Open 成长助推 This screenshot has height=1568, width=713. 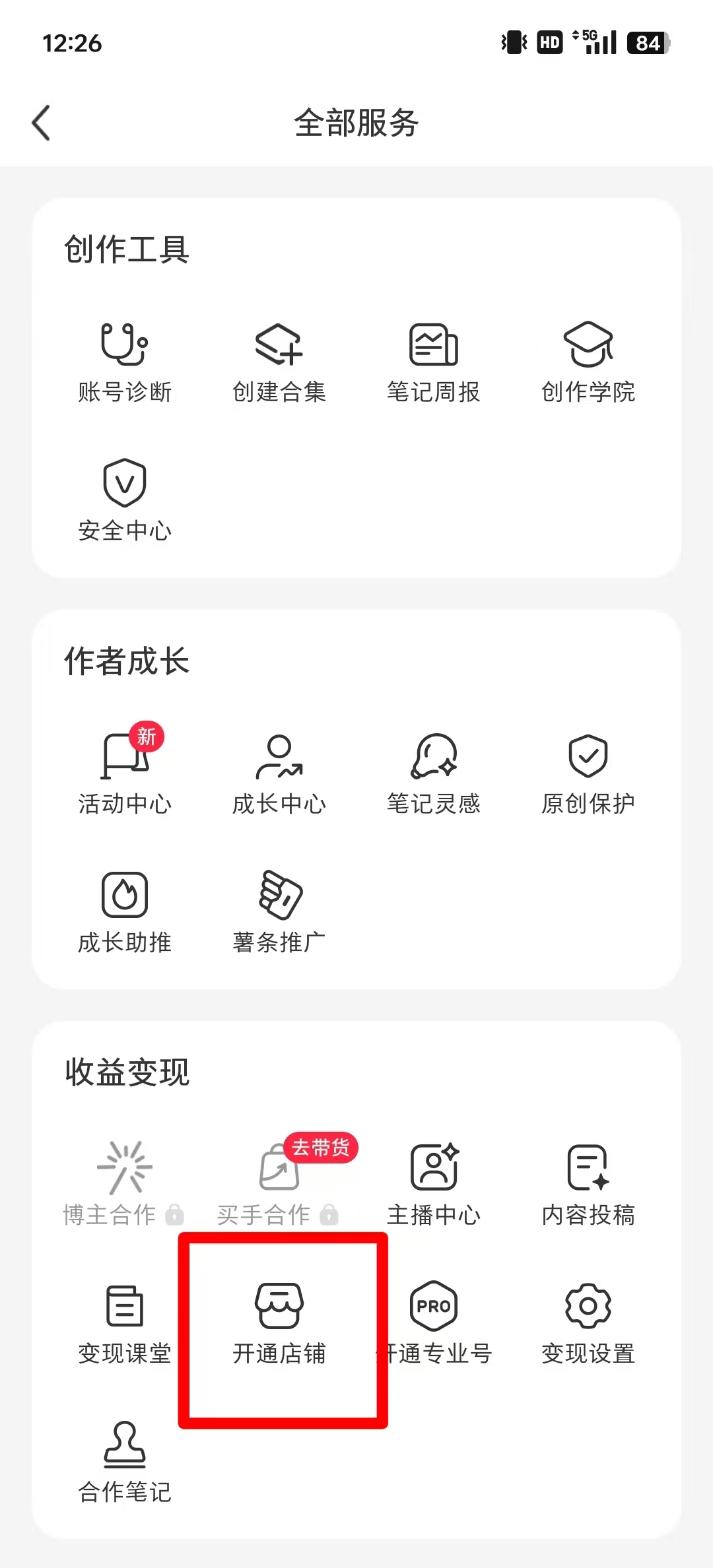tap(124, 912)
